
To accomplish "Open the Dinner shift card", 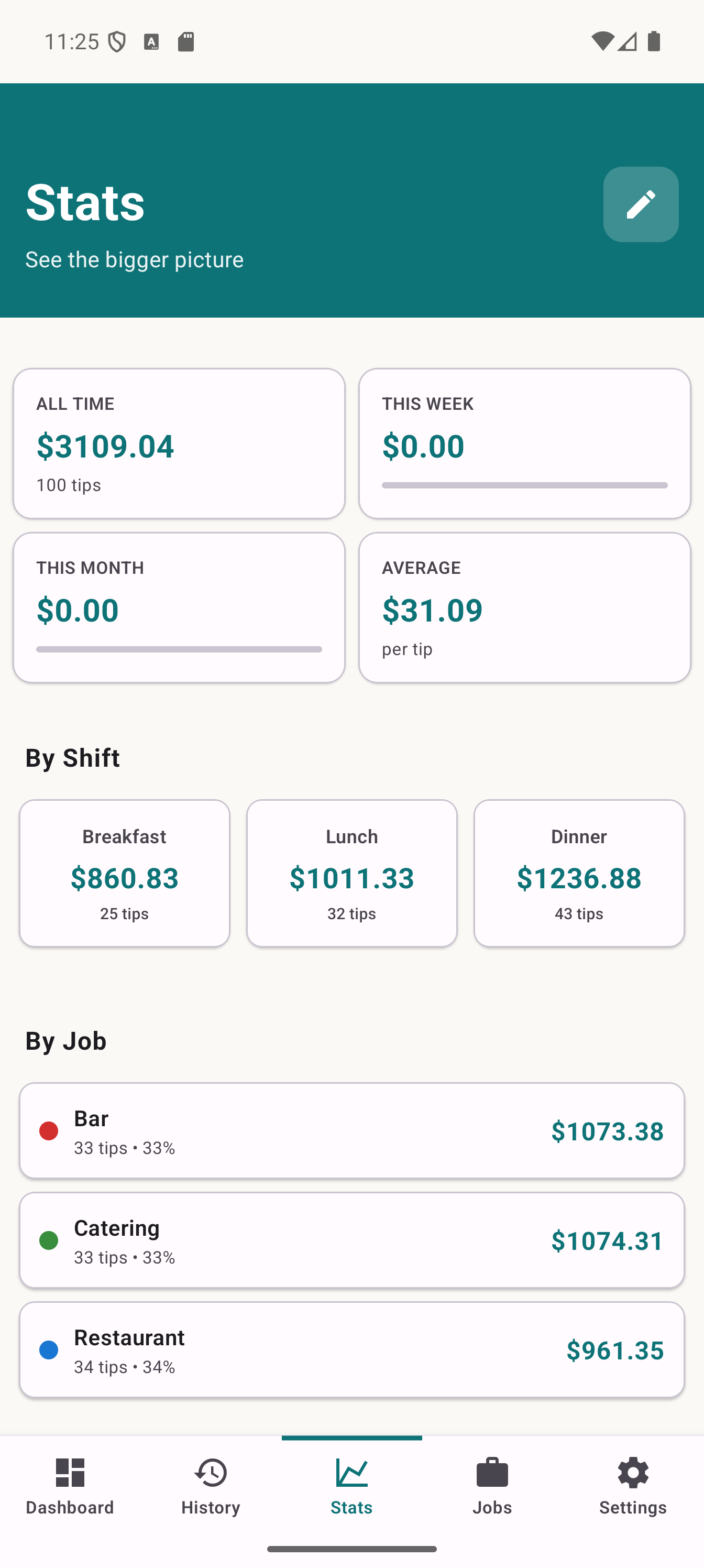I will coord(579,873).
